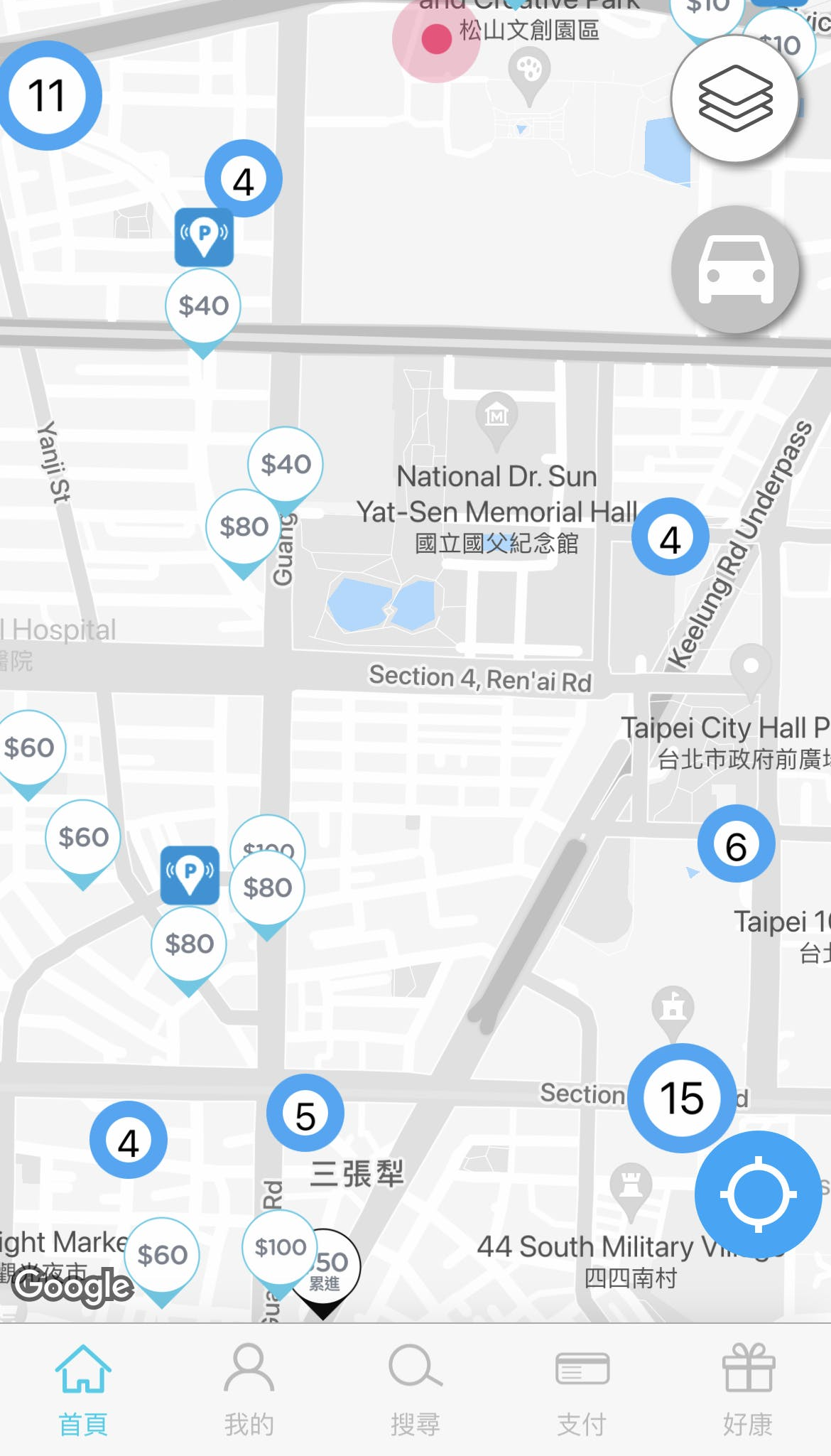831x1456 pixels.
Task: Open the cluster marker showing 6
Action: point(736,844)
